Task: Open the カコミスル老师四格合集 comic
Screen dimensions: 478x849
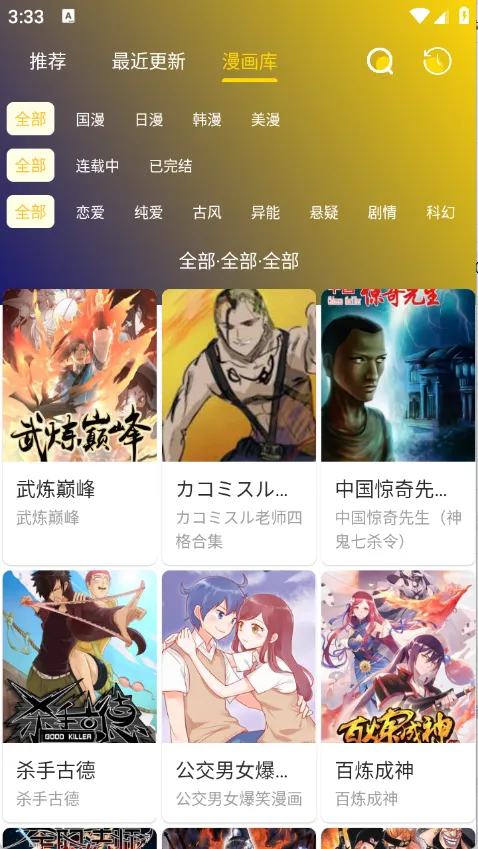Action: [239, 427]
